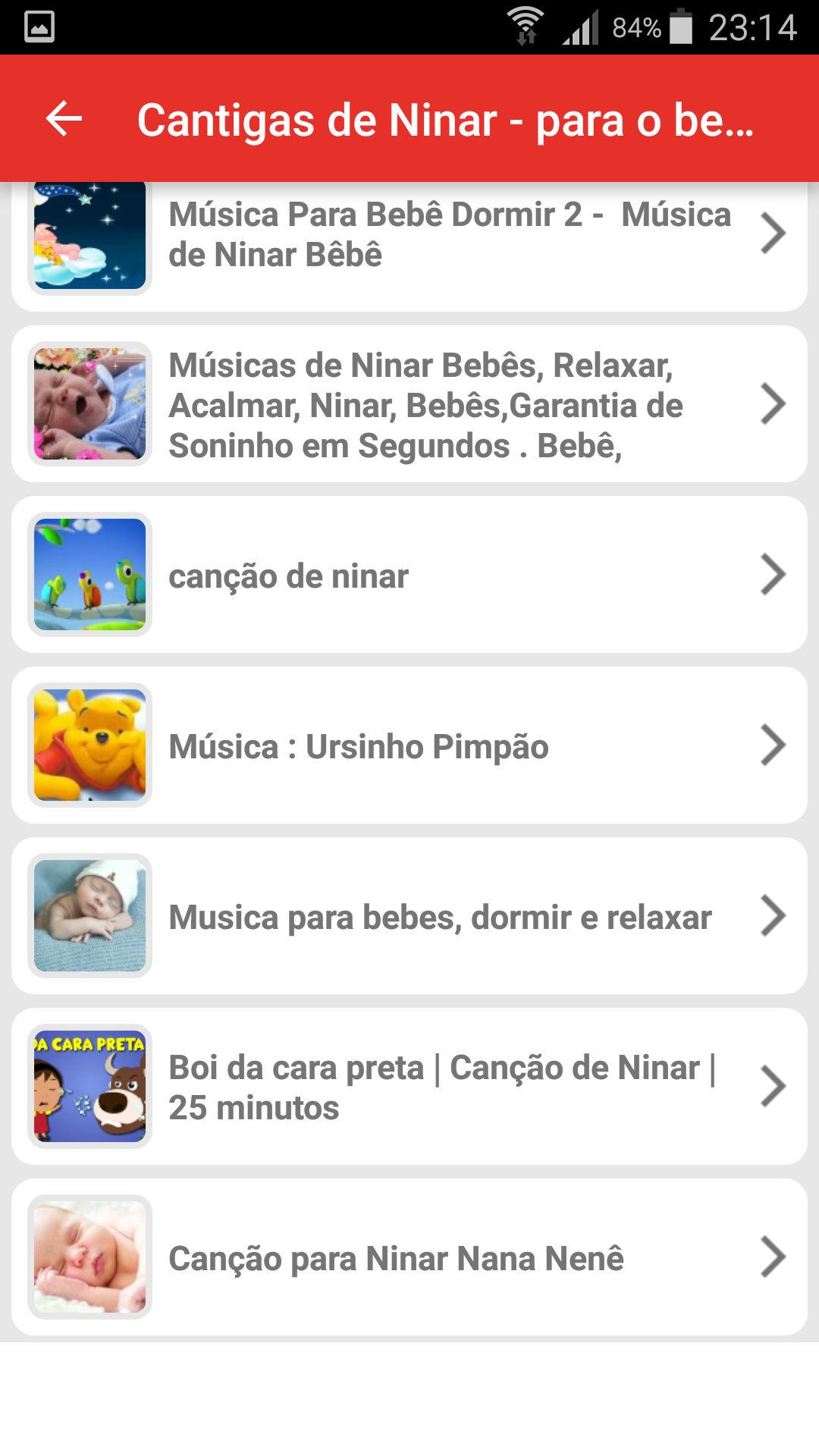Open Canção para Ninar Nana Nenê
Screen dimensions: 819x1456
click(x=409, y=1257)
